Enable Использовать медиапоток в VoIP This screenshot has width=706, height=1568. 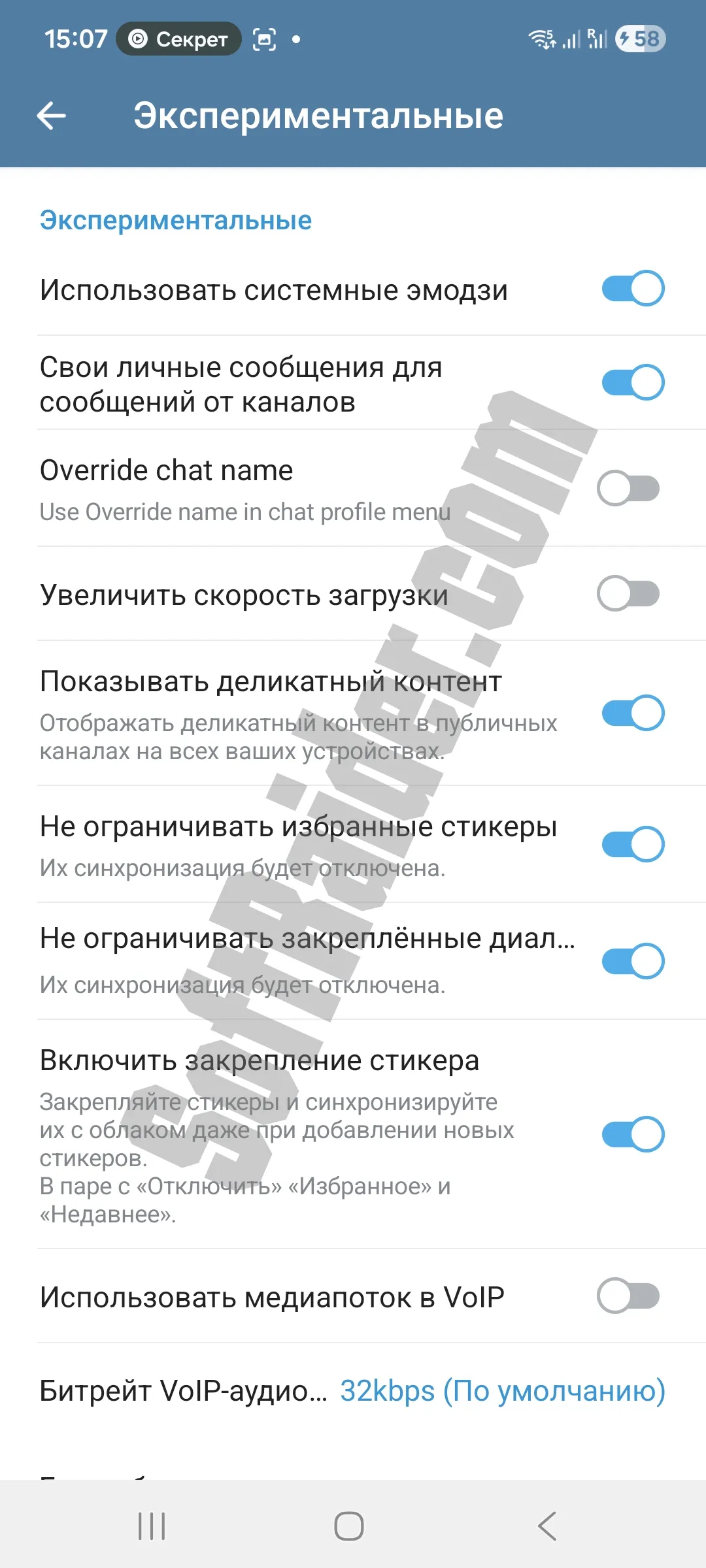(628, 1296)
